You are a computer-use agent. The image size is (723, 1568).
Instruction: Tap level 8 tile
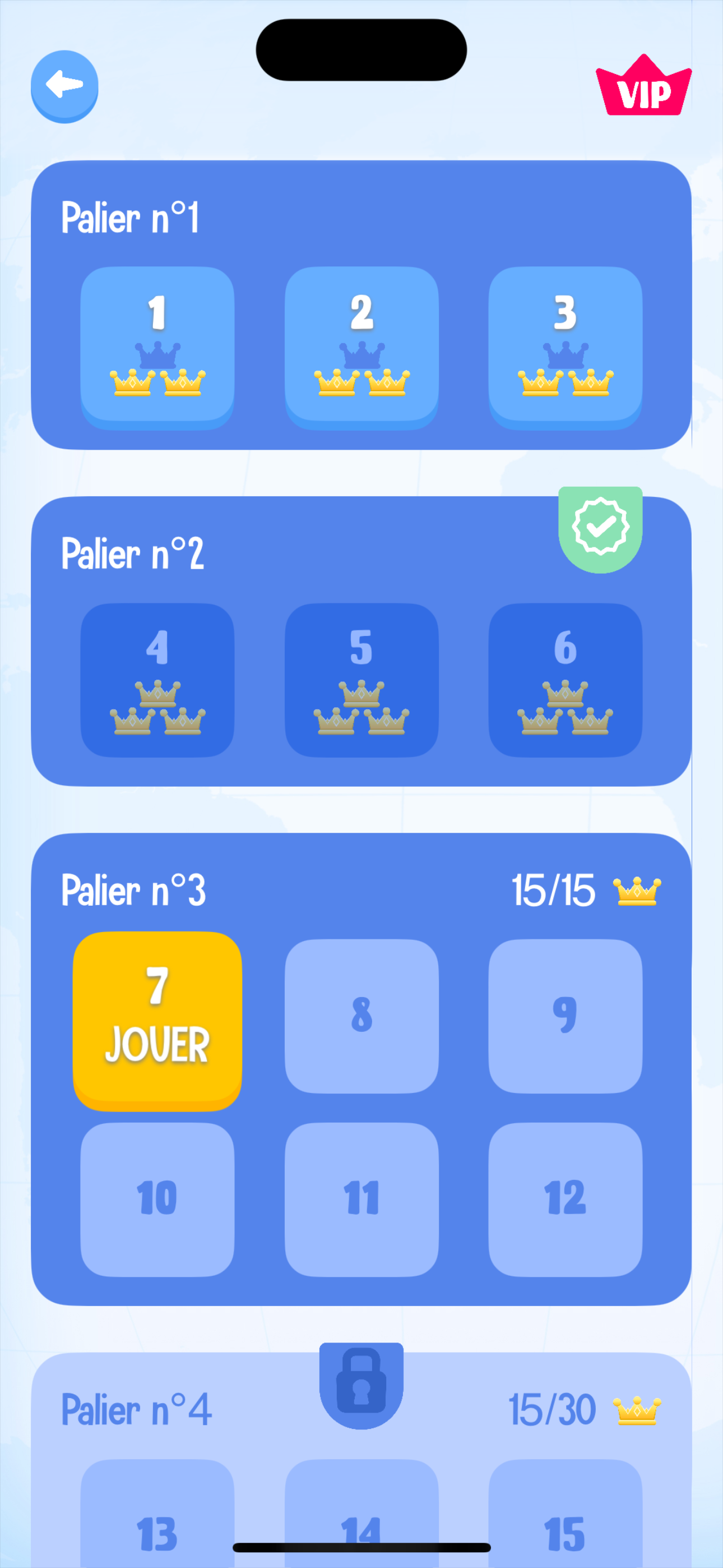point(361,1015)
